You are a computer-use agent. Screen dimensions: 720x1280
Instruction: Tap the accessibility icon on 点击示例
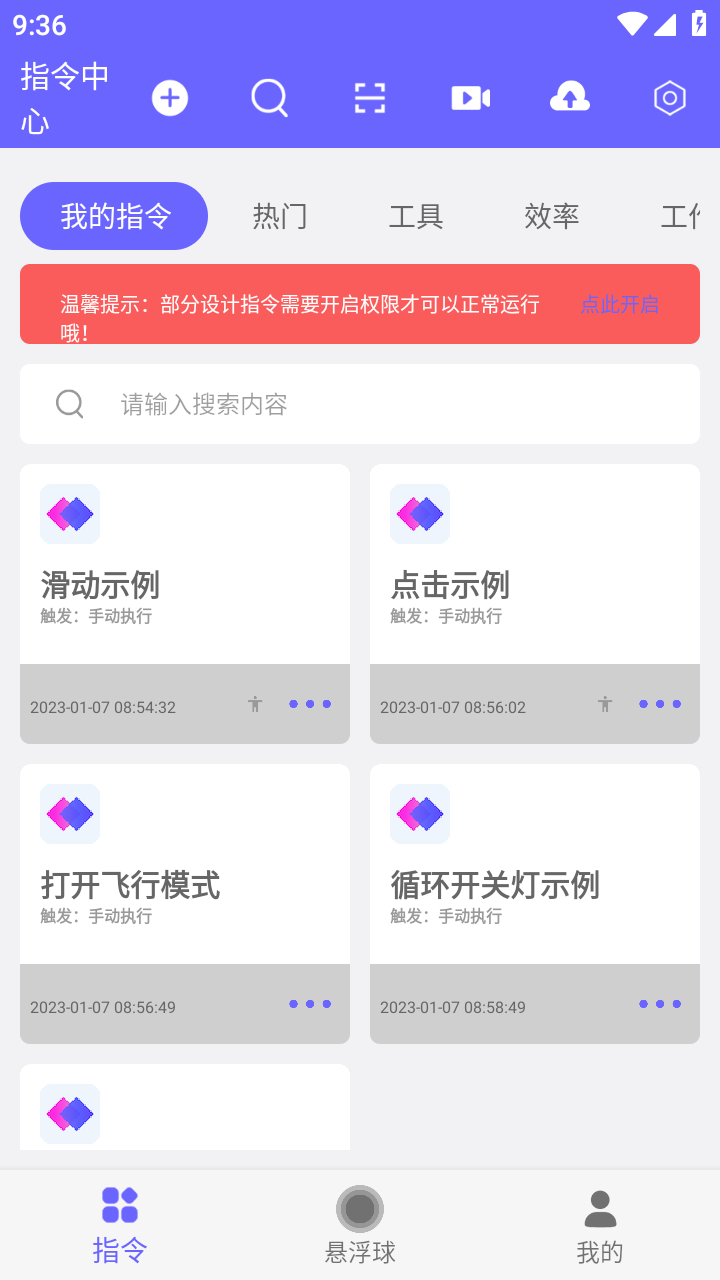click(x=605, y=704)
